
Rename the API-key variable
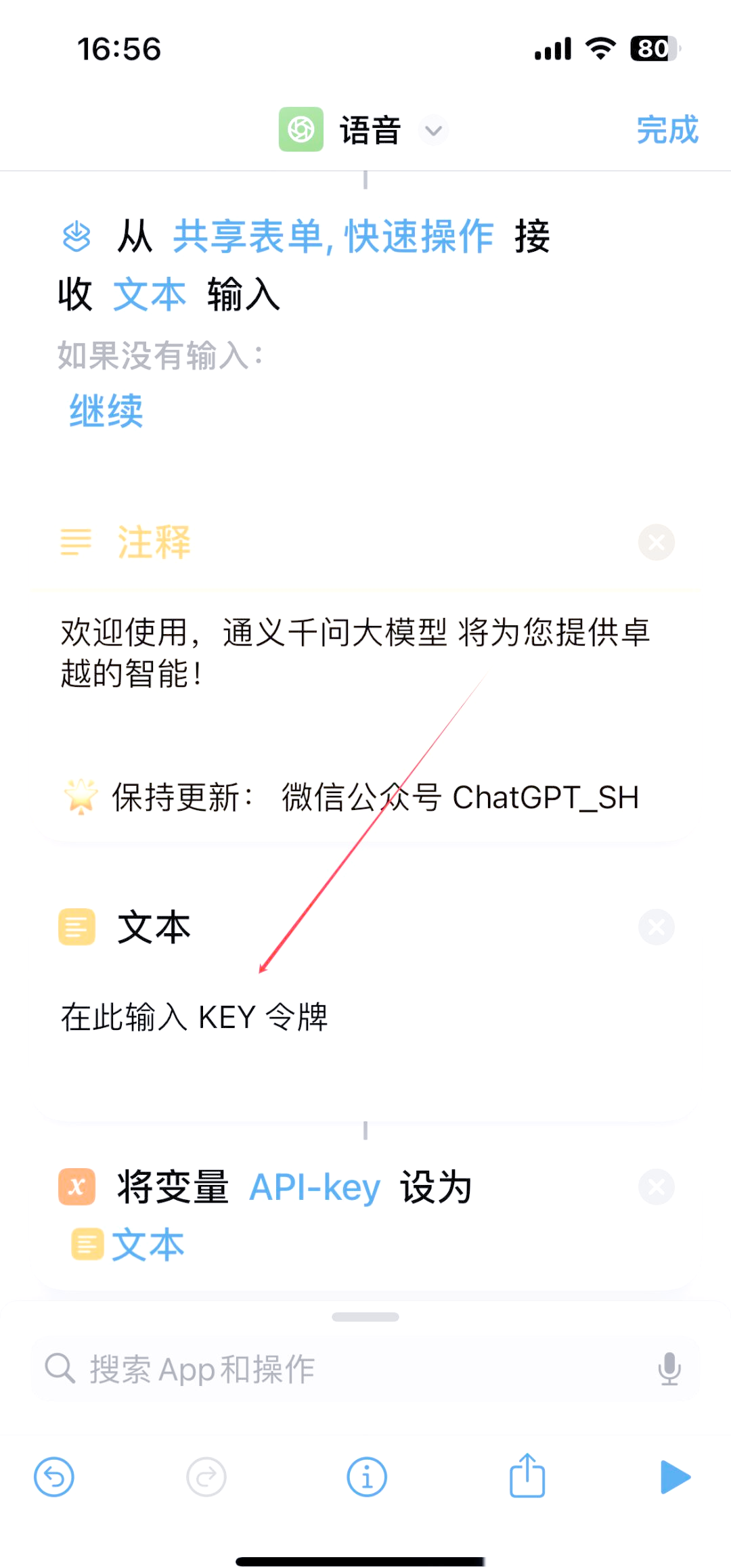pyautogui.click(x=315, y=1187)
